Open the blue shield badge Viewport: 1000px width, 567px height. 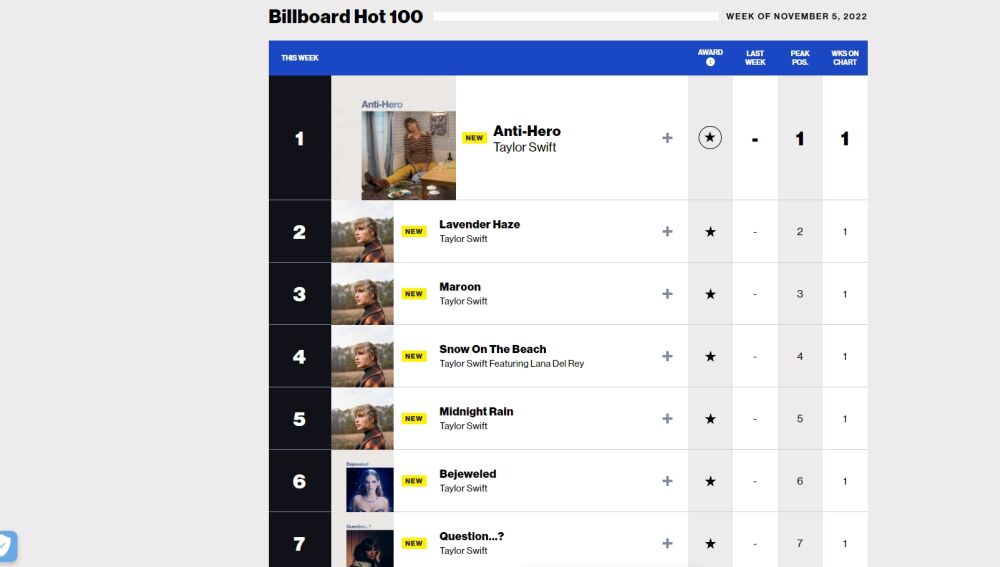click(6, 546)
